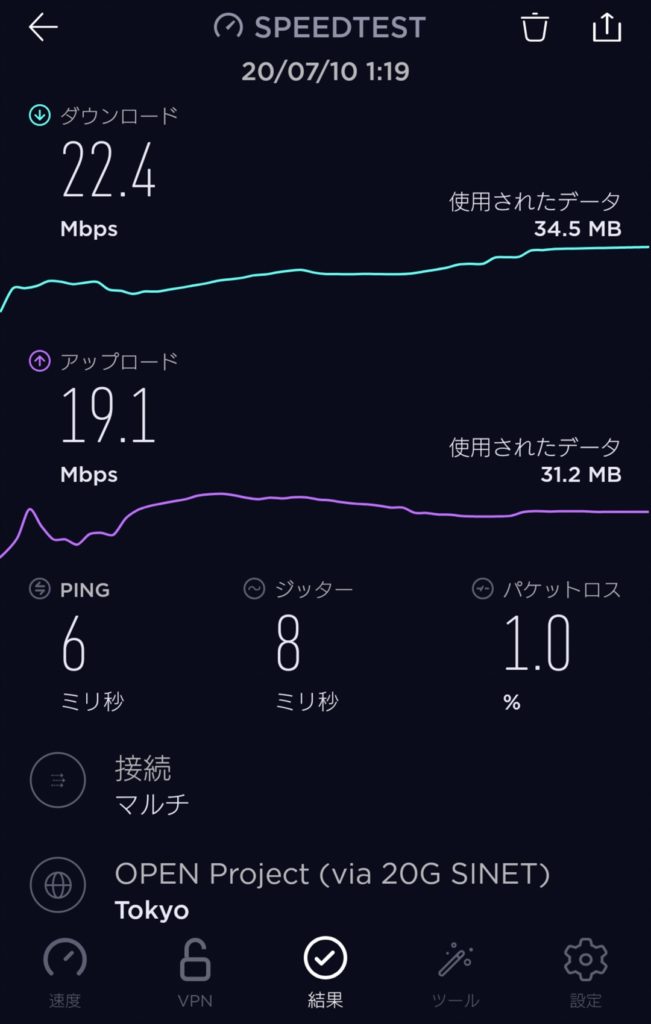Viewport: 651px width, 1024px height.
Task: Select the 結果 tab
Action: click(x=325, y=972)
